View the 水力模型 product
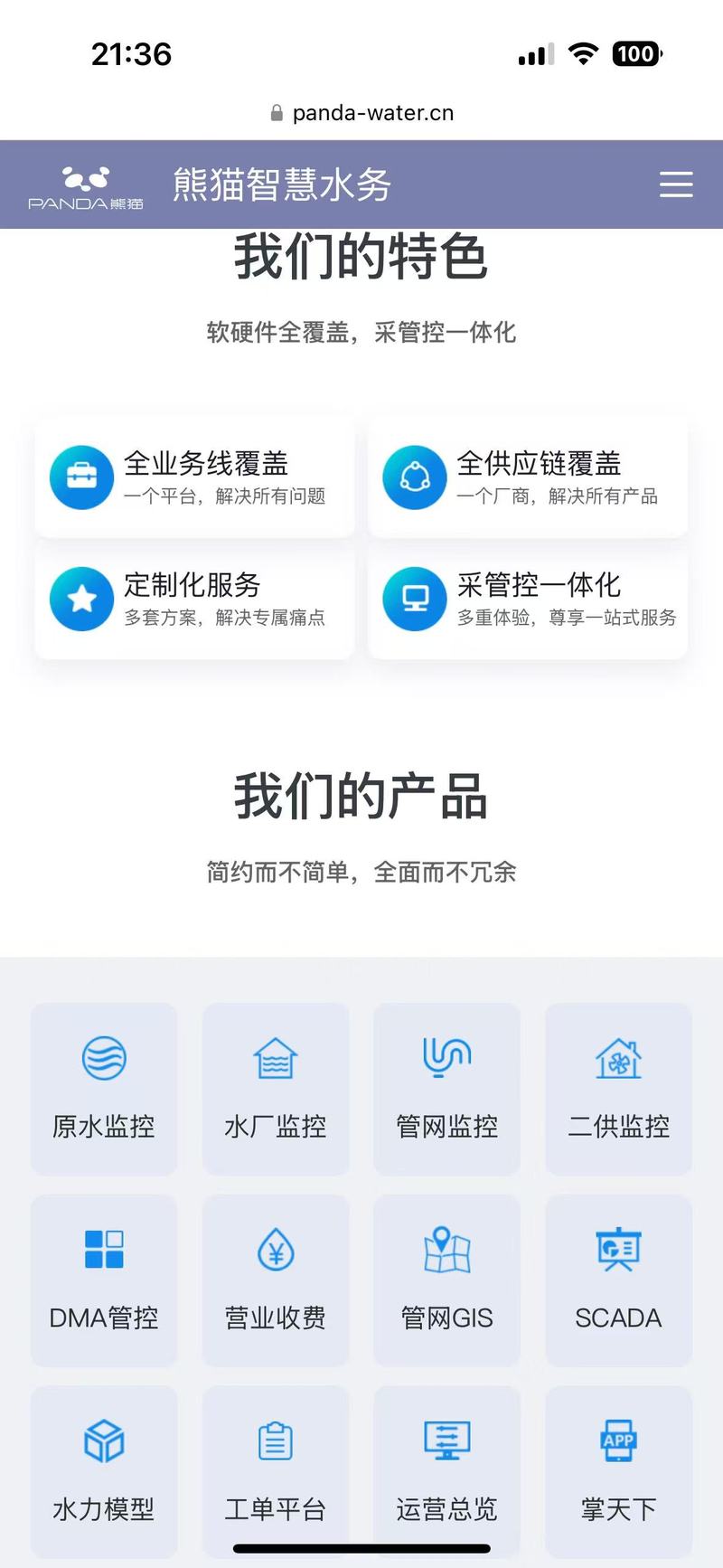Image resolution: width=723 pixels, height=1568 pixels. click(x=104, y=1471)
